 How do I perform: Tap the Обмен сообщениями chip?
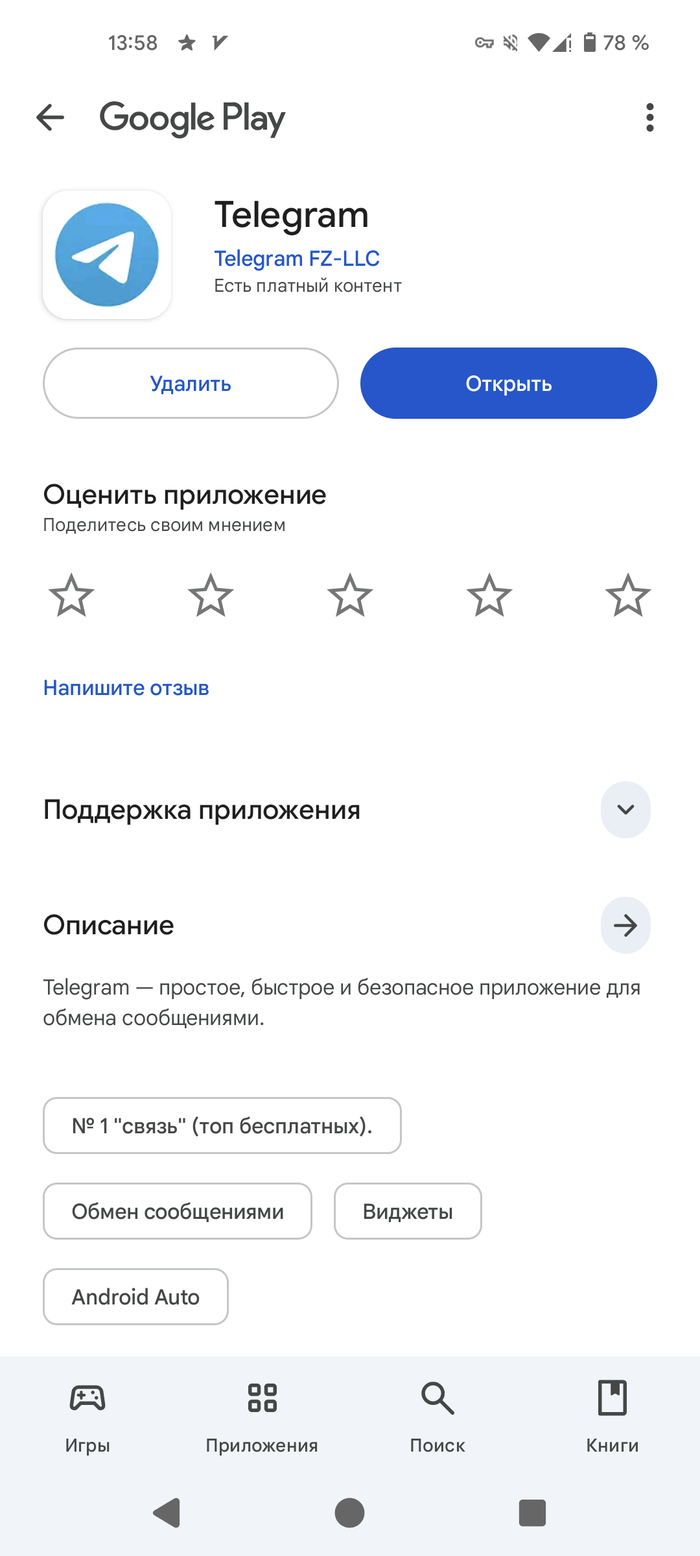pyautogui.click(x=178, y=1212)
